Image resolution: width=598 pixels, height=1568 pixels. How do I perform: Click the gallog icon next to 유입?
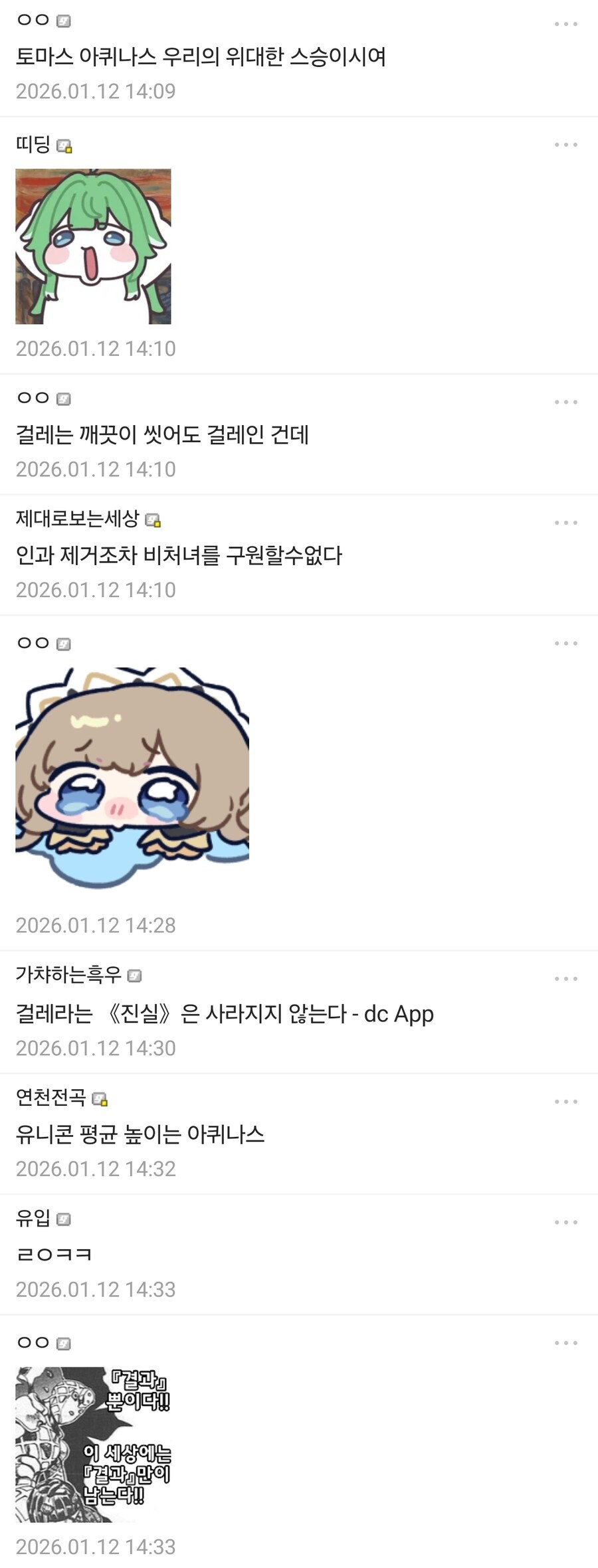pos(62,1219)
